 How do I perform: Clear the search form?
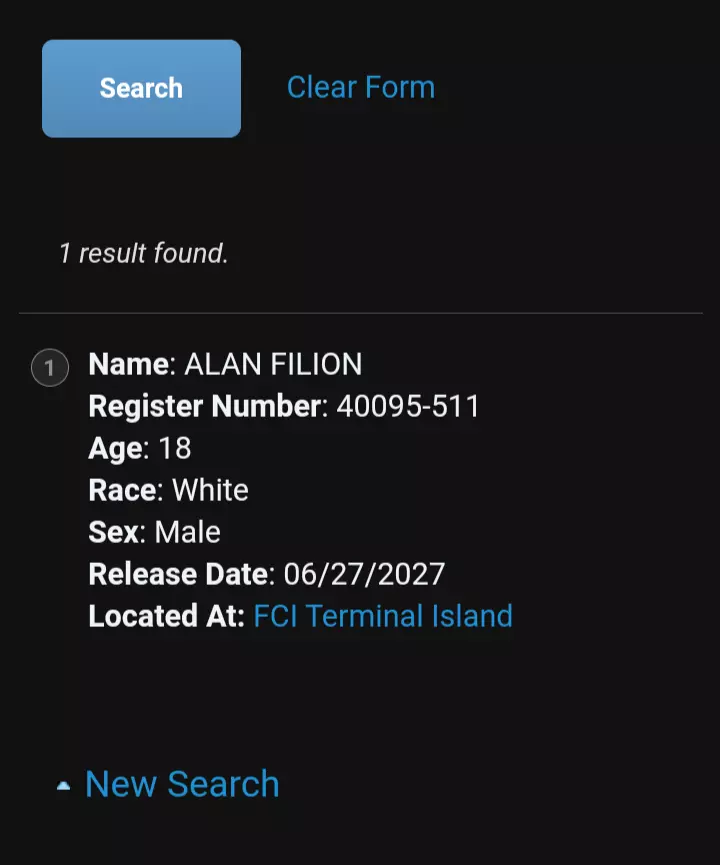[360, 88]
